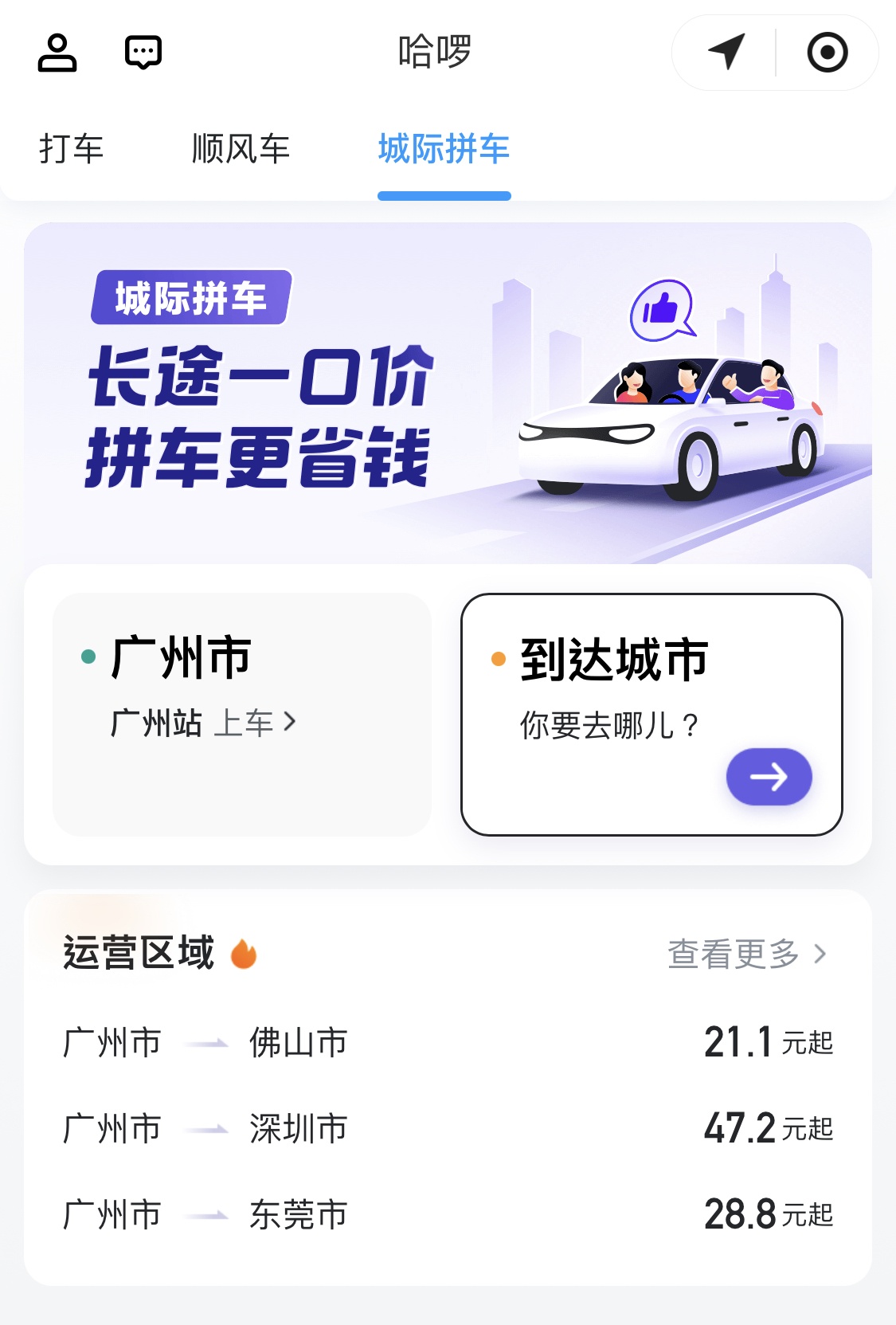Switch to the 顺风车 tab
This screenshot has height=1325, width=896.
click(241, 149)
